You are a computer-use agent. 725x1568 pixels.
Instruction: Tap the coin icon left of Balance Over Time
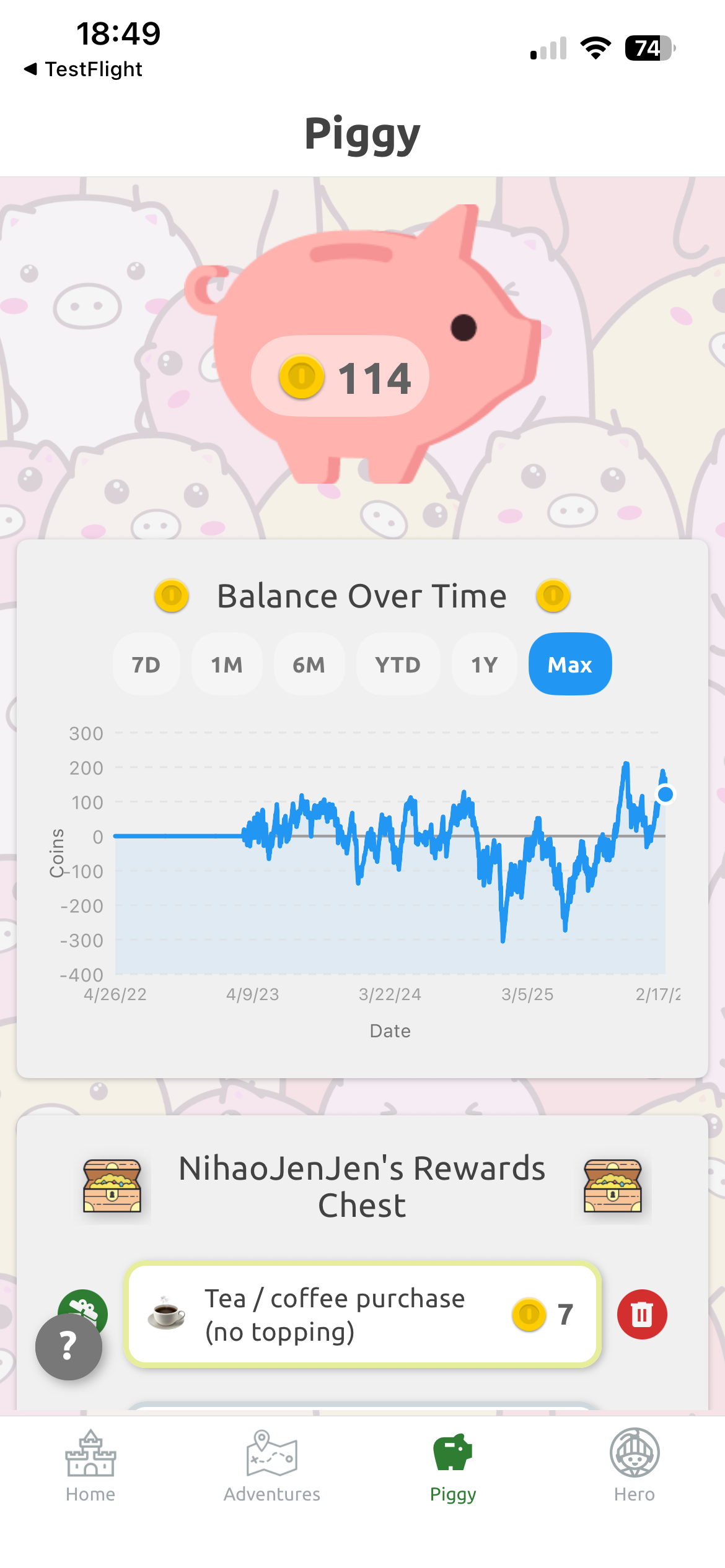172,596
